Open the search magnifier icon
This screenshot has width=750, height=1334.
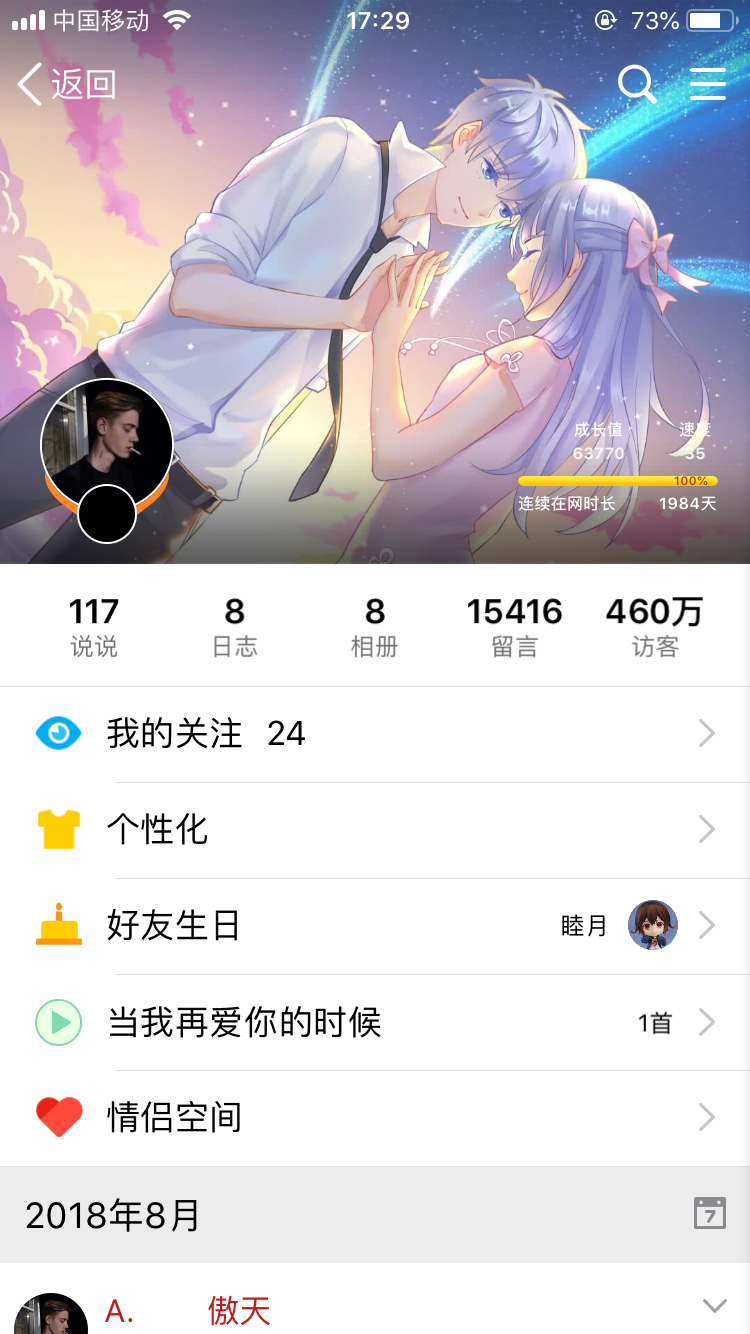tap(636, 85)
